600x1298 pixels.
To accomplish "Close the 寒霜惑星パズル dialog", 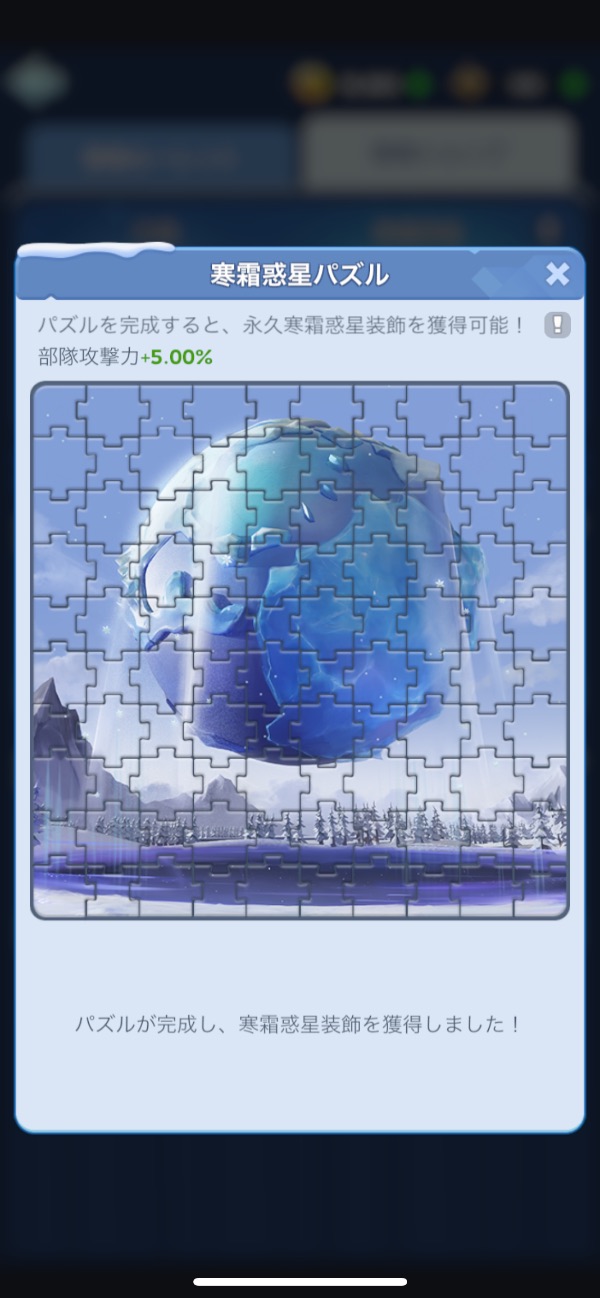I will (x=557, y=274).
